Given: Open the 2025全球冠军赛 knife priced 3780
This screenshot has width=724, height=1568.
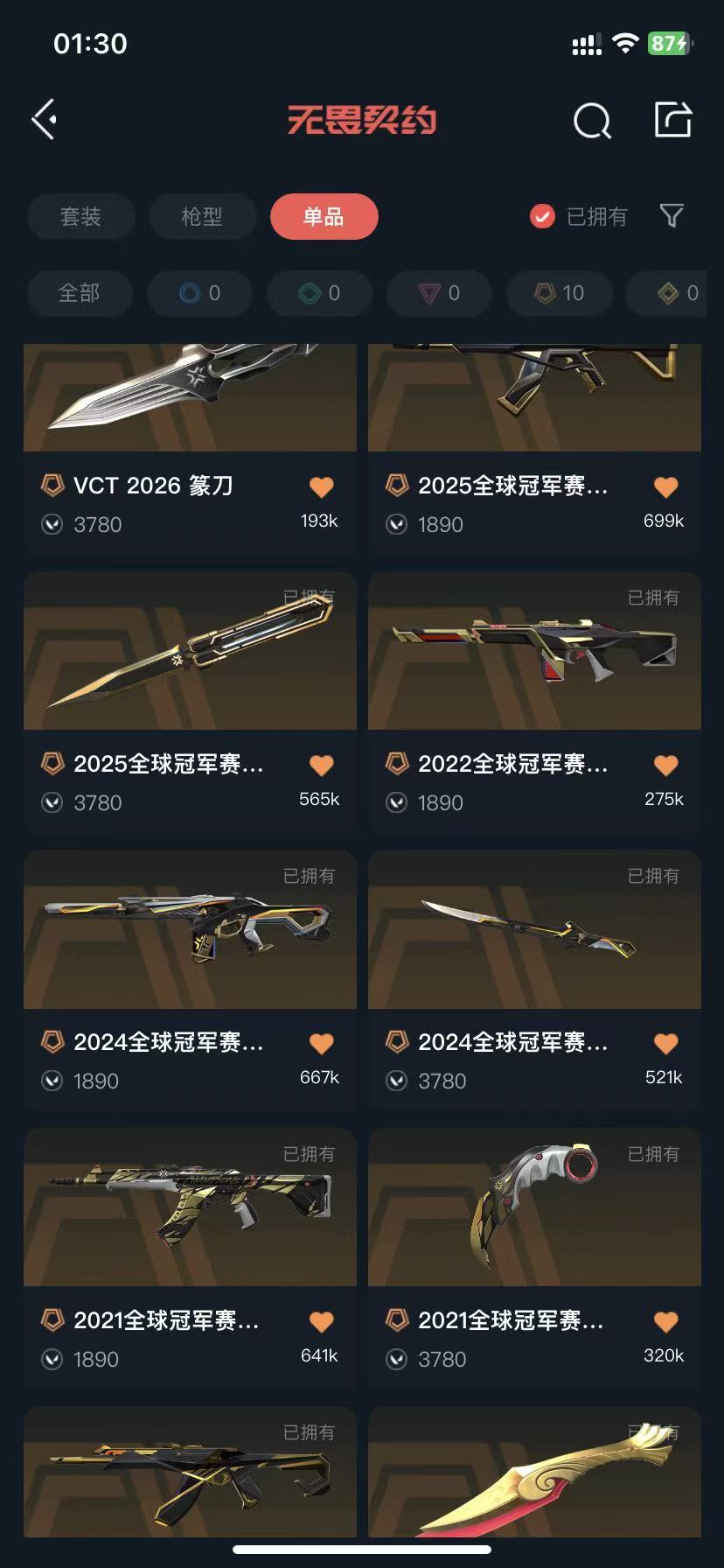Looking at the screenshot, I should tap(190, 651).
